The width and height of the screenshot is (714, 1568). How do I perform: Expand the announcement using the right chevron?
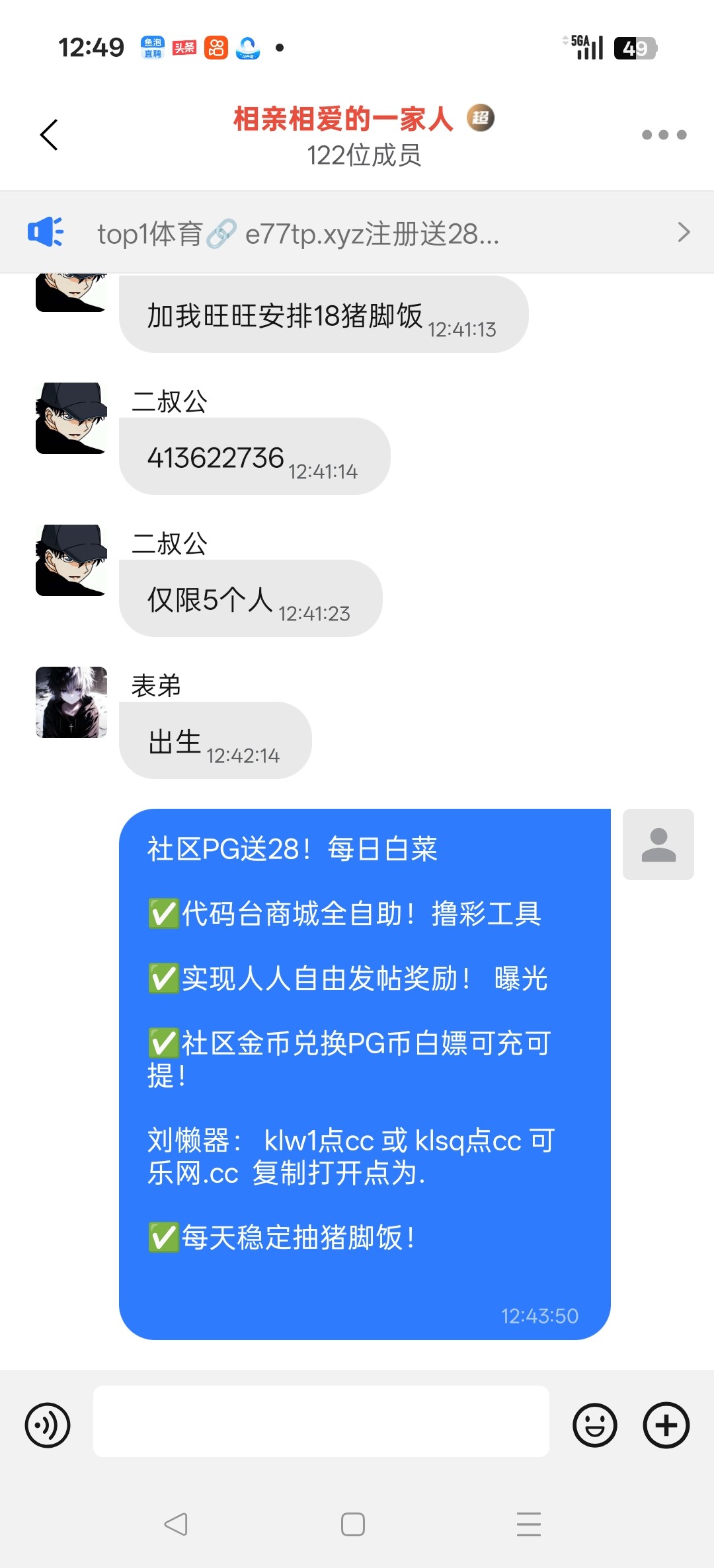(x=684, y=232)
